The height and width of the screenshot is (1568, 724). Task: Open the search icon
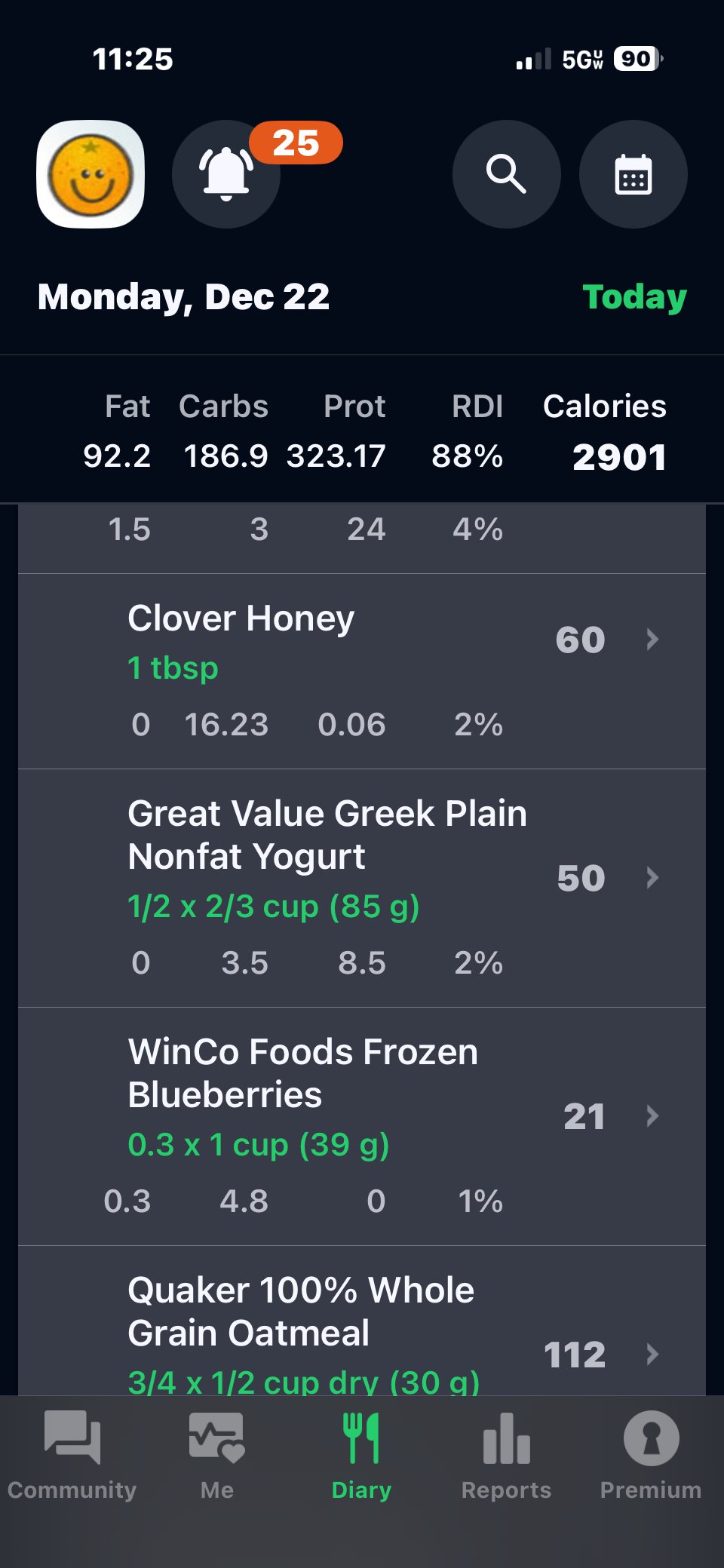tap(506, 174)
